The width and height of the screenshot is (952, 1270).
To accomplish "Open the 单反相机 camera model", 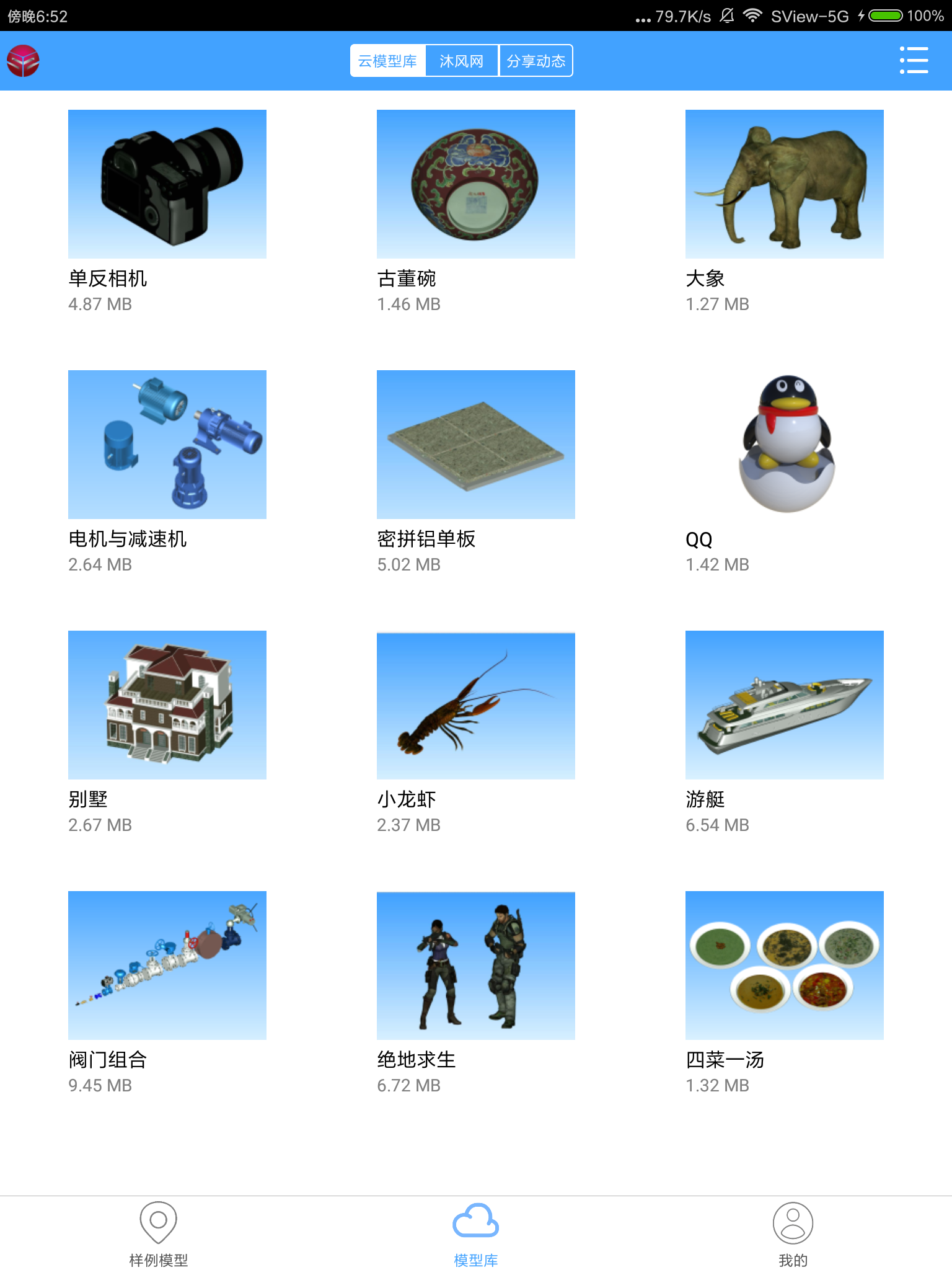I will click(x=167, y=184).
